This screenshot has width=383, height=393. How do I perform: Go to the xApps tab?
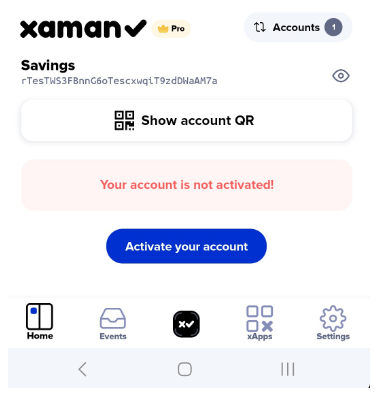260,323
